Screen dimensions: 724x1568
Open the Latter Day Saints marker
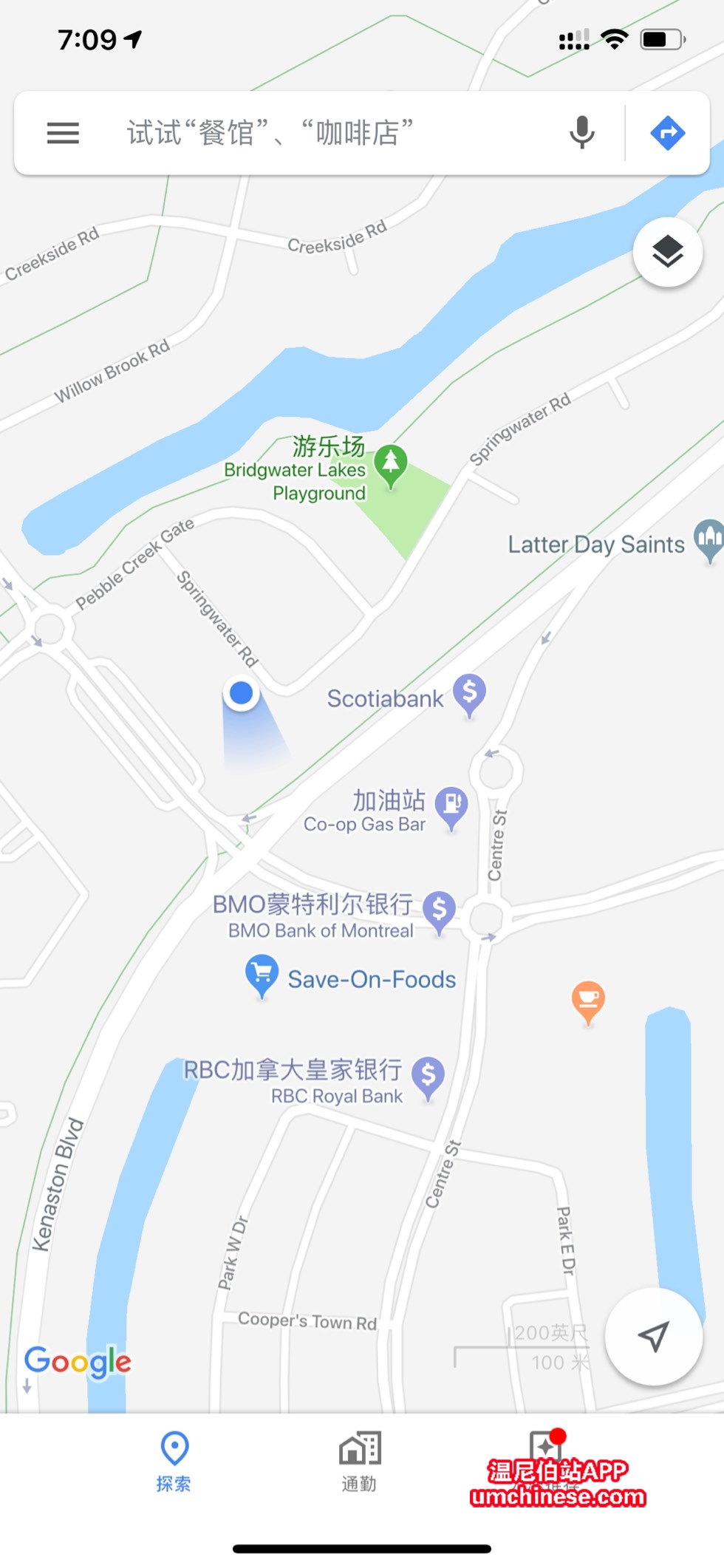(x=708, y=538)
